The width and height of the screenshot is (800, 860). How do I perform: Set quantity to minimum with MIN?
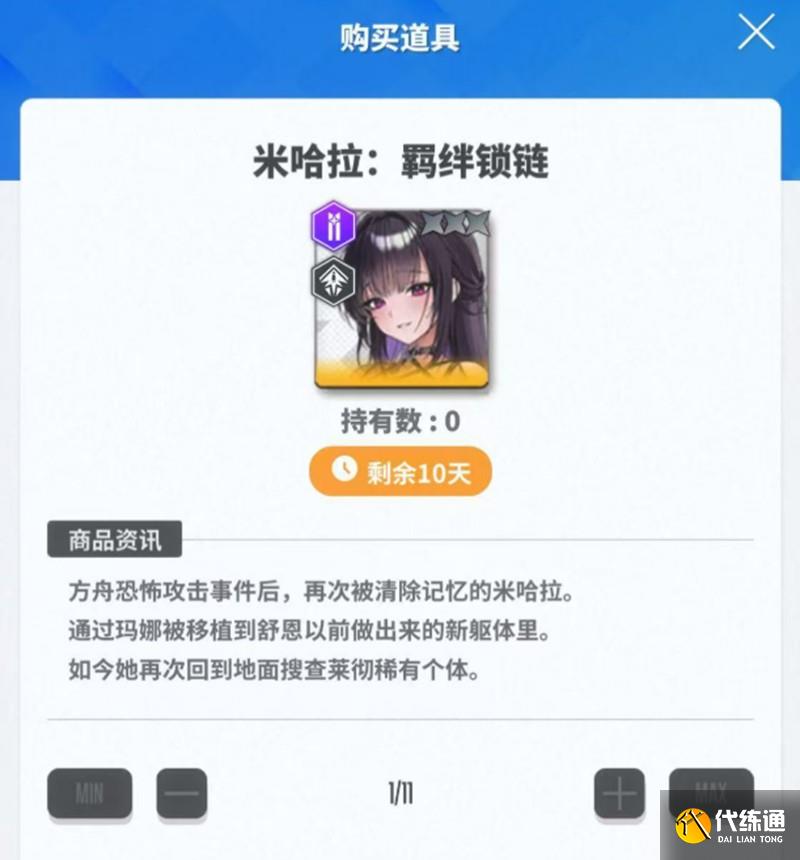point(89,794)
